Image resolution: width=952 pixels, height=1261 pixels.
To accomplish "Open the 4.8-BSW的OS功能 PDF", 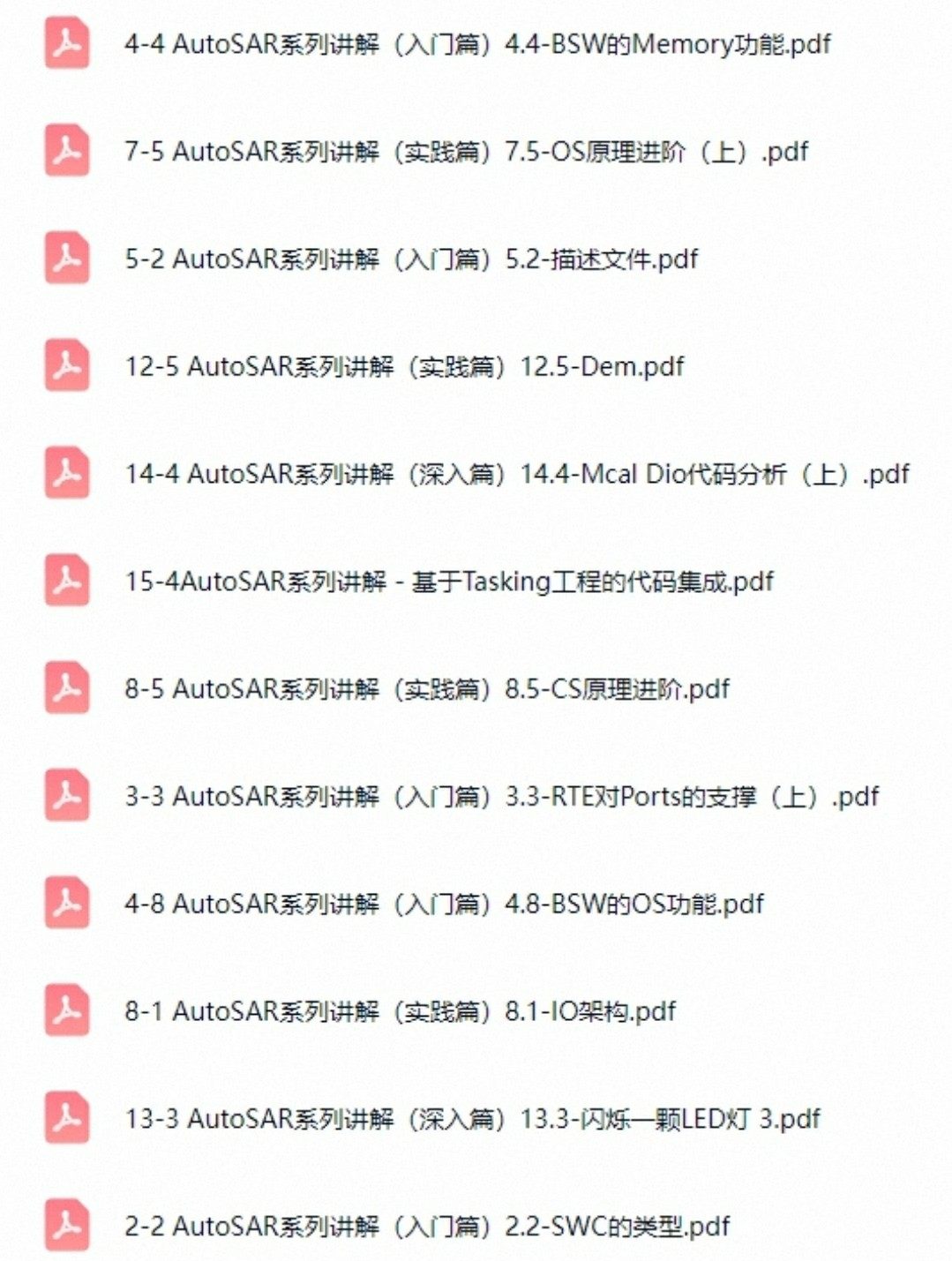I will [x=443, y=904].
